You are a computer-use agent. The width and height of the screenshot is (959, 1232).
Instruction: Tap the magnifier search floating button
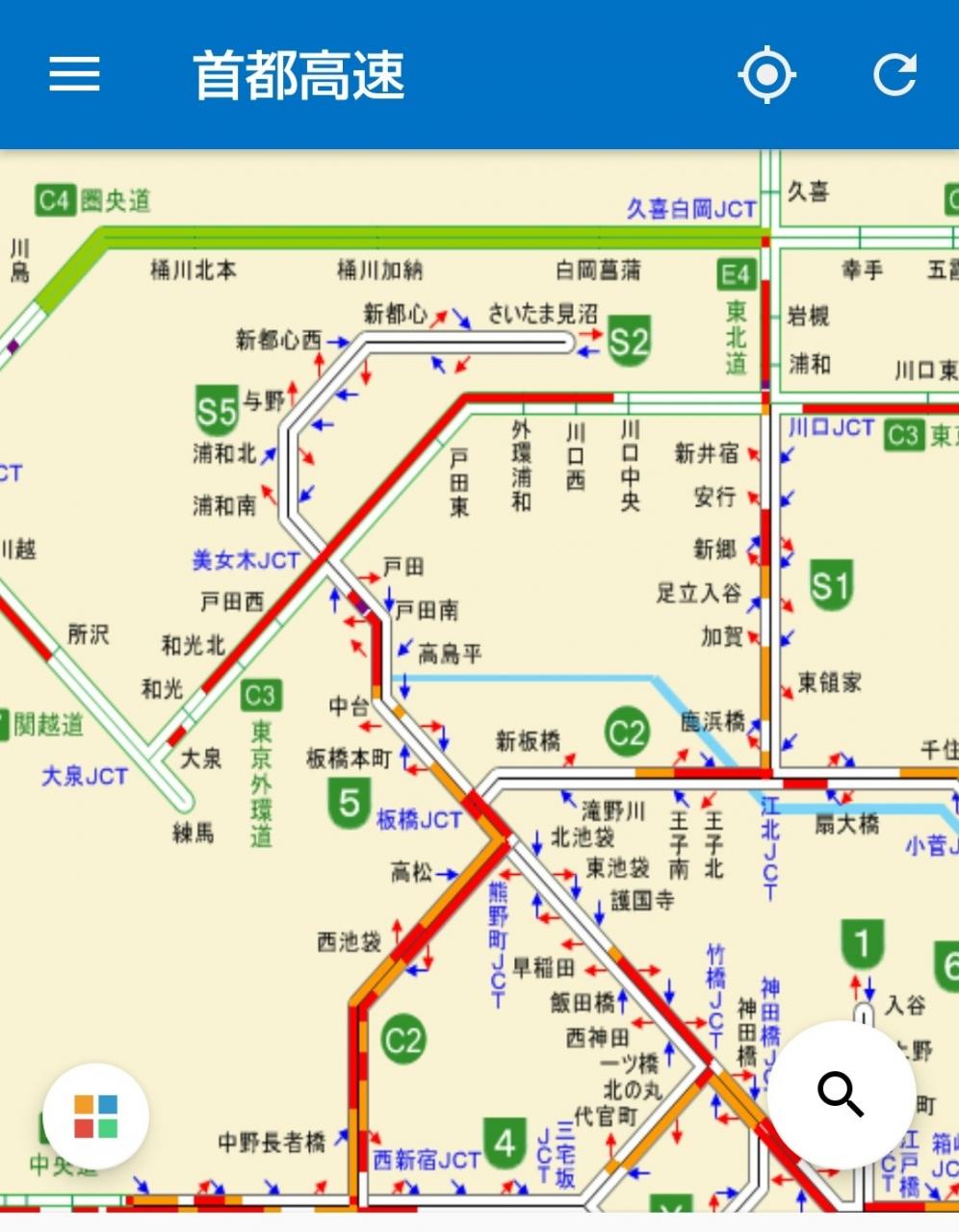[x=841, y=1094]
